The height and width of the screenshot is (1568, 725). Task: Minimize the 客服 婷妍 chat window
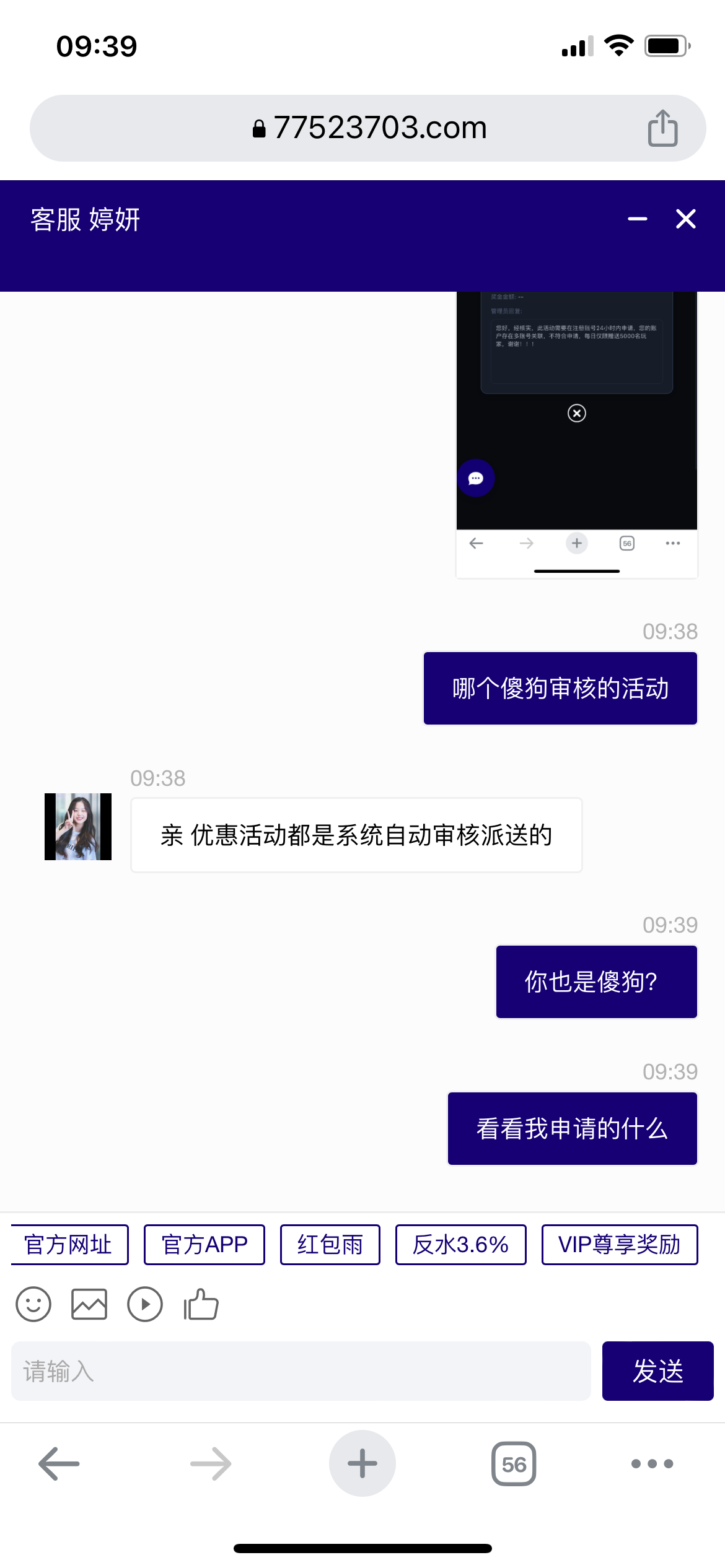point(638,219)
